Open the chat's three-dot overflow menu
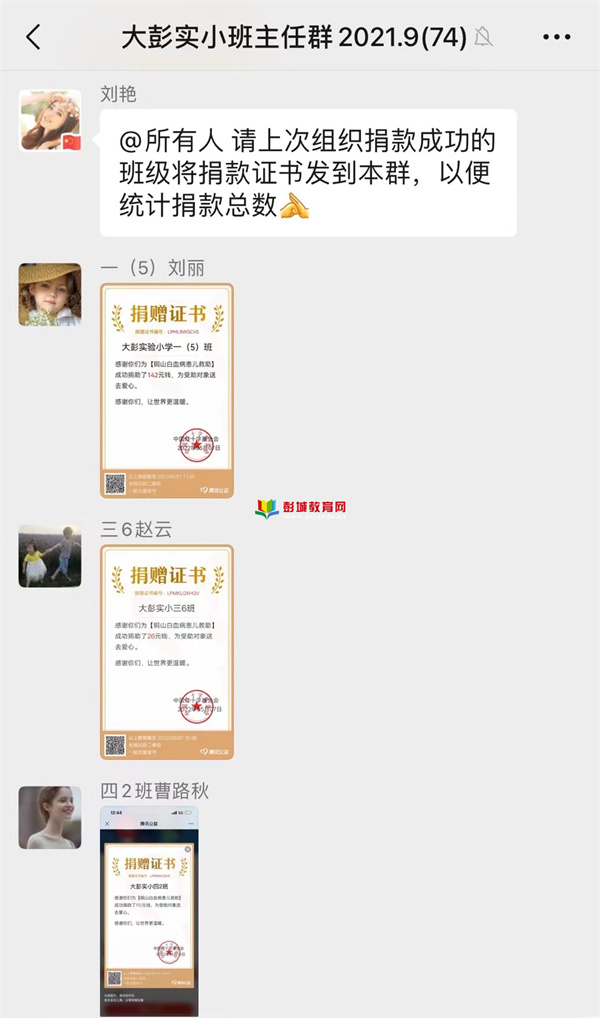This screenshot has height=1018, width=600. point(556,38)
